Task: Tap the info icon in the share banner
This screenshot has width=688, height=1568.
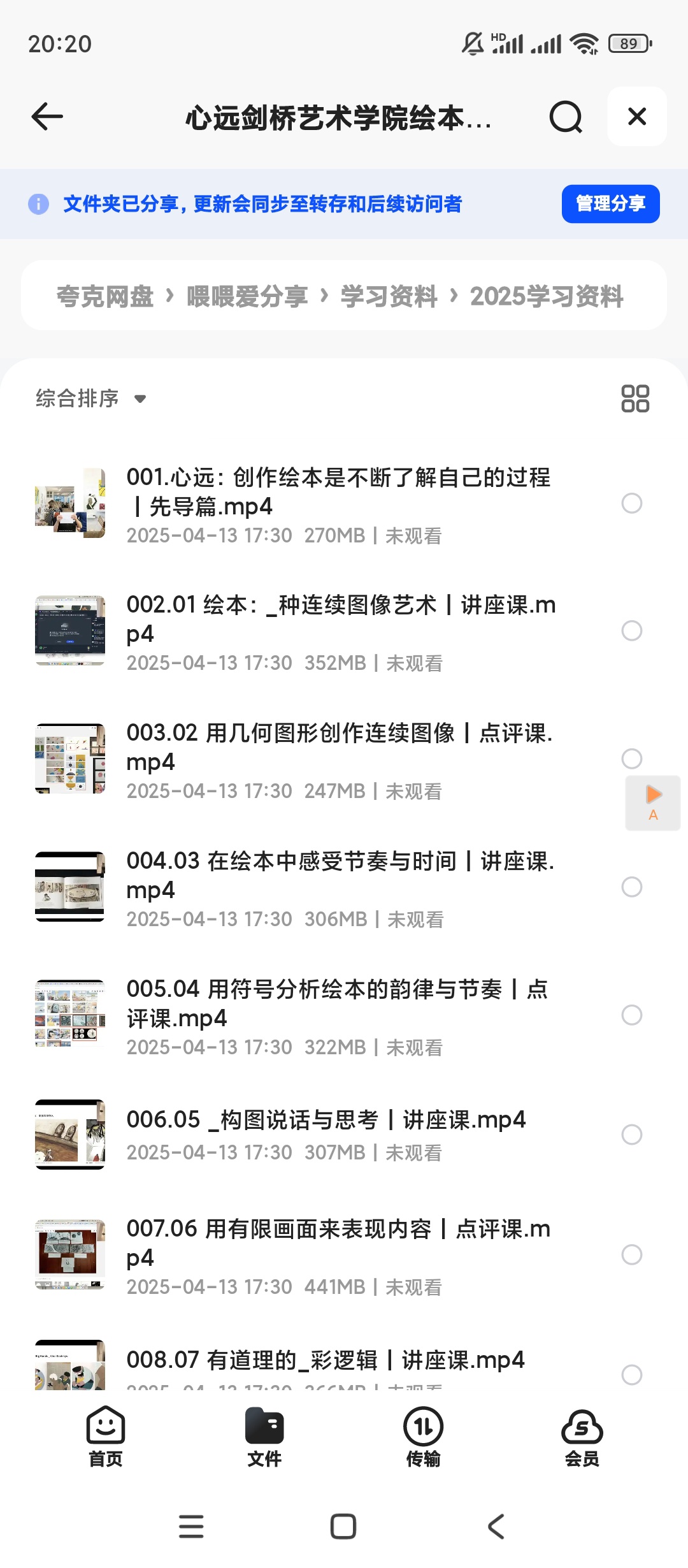Action: 38,204
